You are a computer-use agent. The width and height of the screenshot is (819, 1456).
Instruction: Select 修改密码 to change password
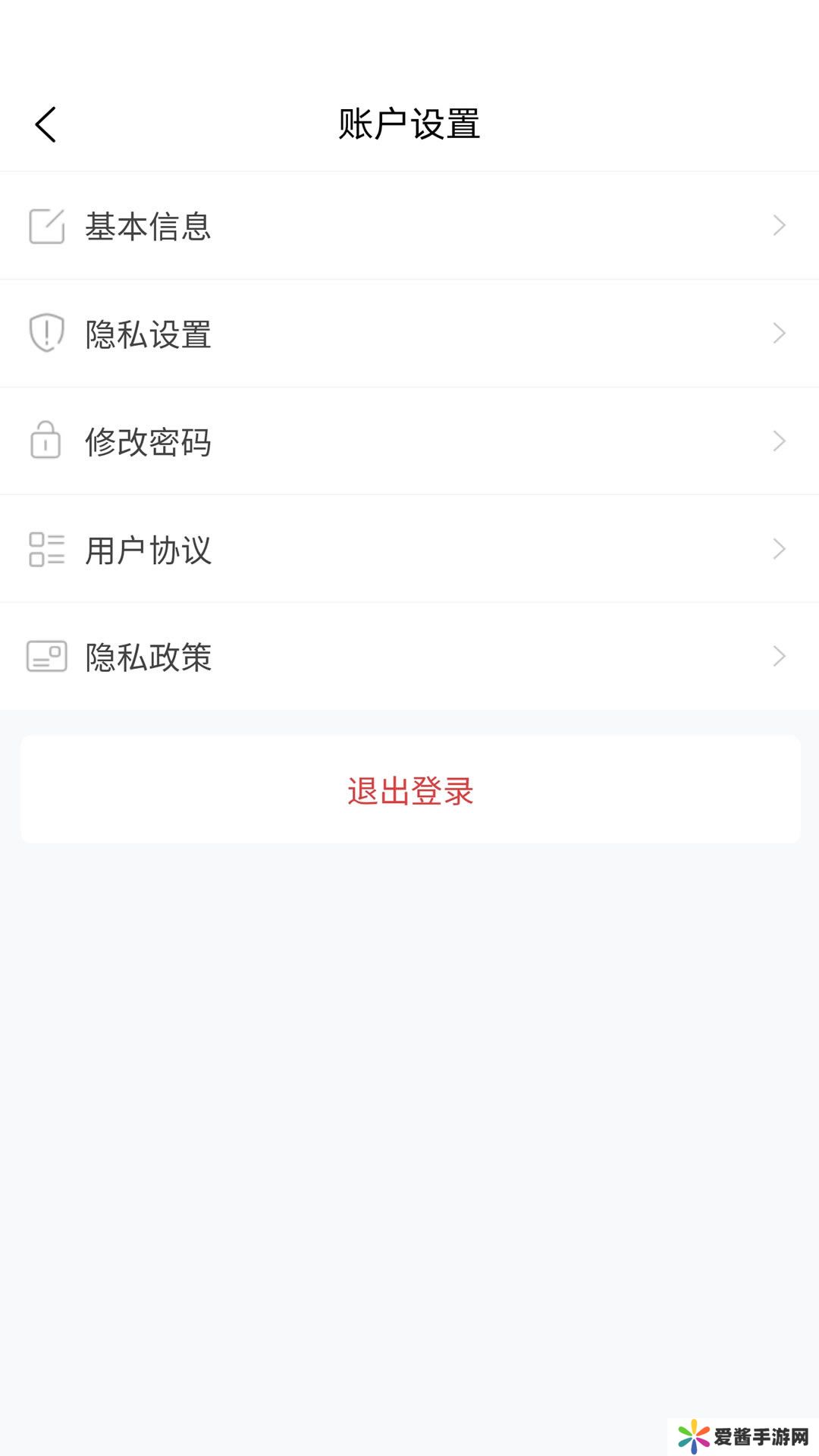[409, 441]
